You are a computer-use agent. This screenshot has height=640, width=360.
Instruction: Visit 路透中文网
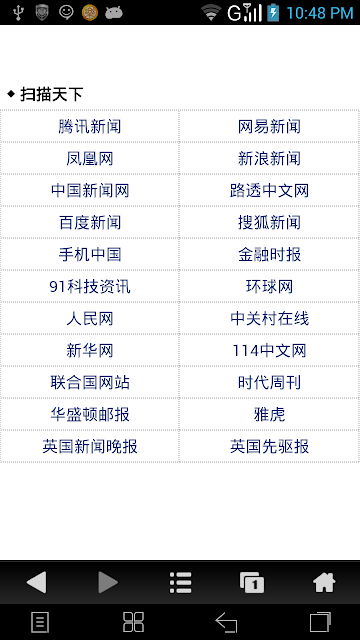[269, 191]
